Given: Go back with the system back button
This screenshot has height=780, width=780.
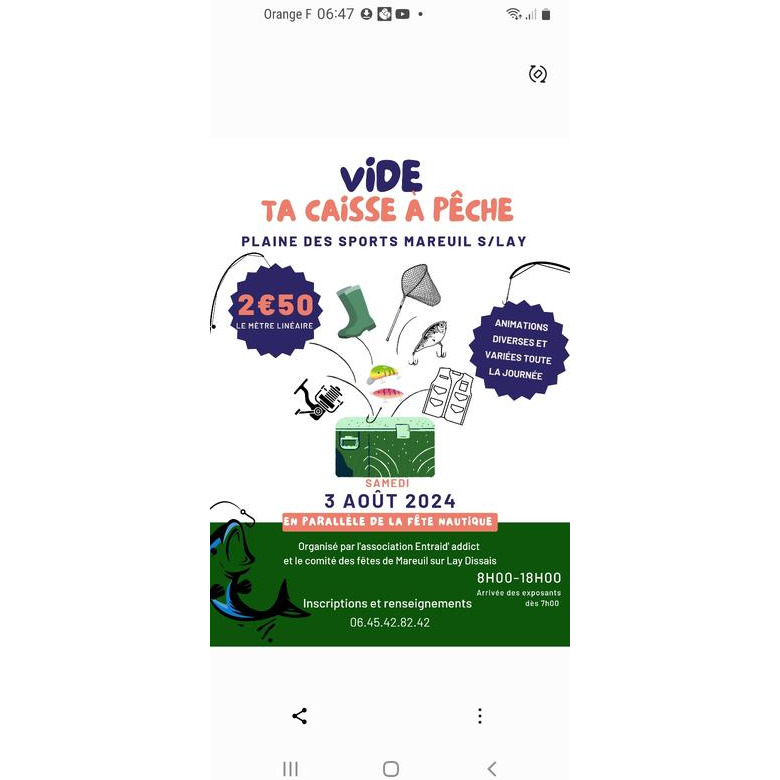Looking at the screenshot, I should (x=491, y=768).
